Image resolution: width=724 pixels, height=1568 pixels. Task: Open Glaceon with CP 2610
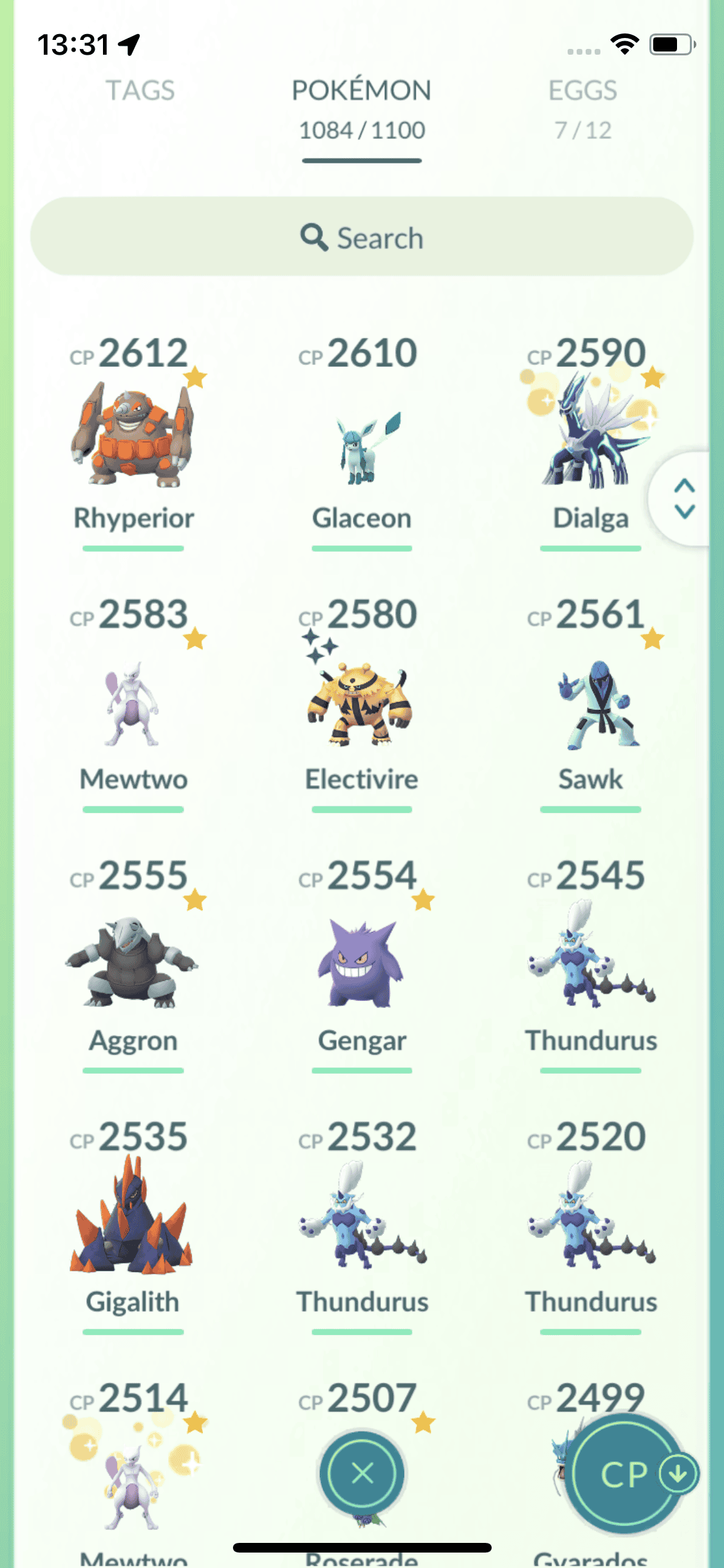pos(362,444)
